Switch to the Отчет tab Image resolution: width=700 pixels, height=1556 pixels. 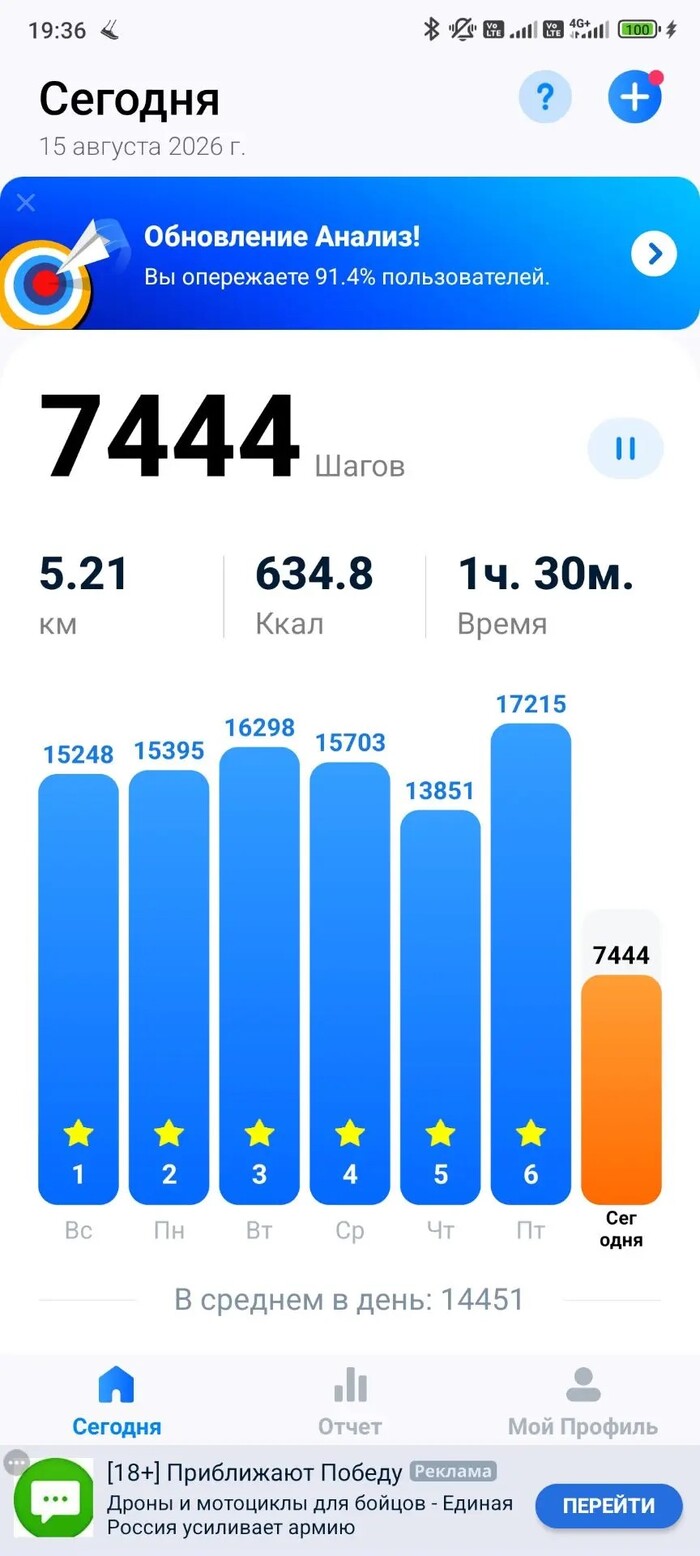point(350,1400)
